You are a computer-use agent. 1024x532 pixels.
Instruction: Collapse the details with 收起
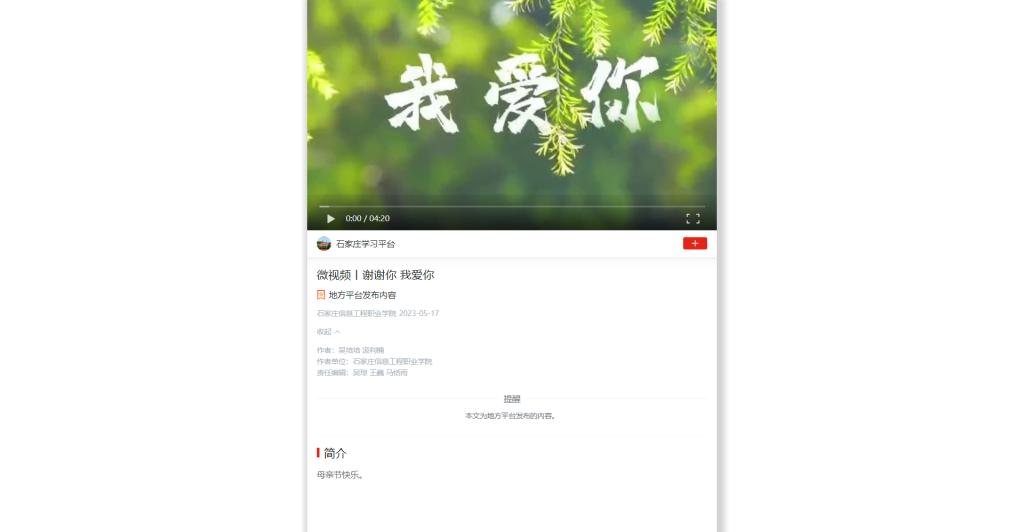pyautogui.click(x=328, y=332)
